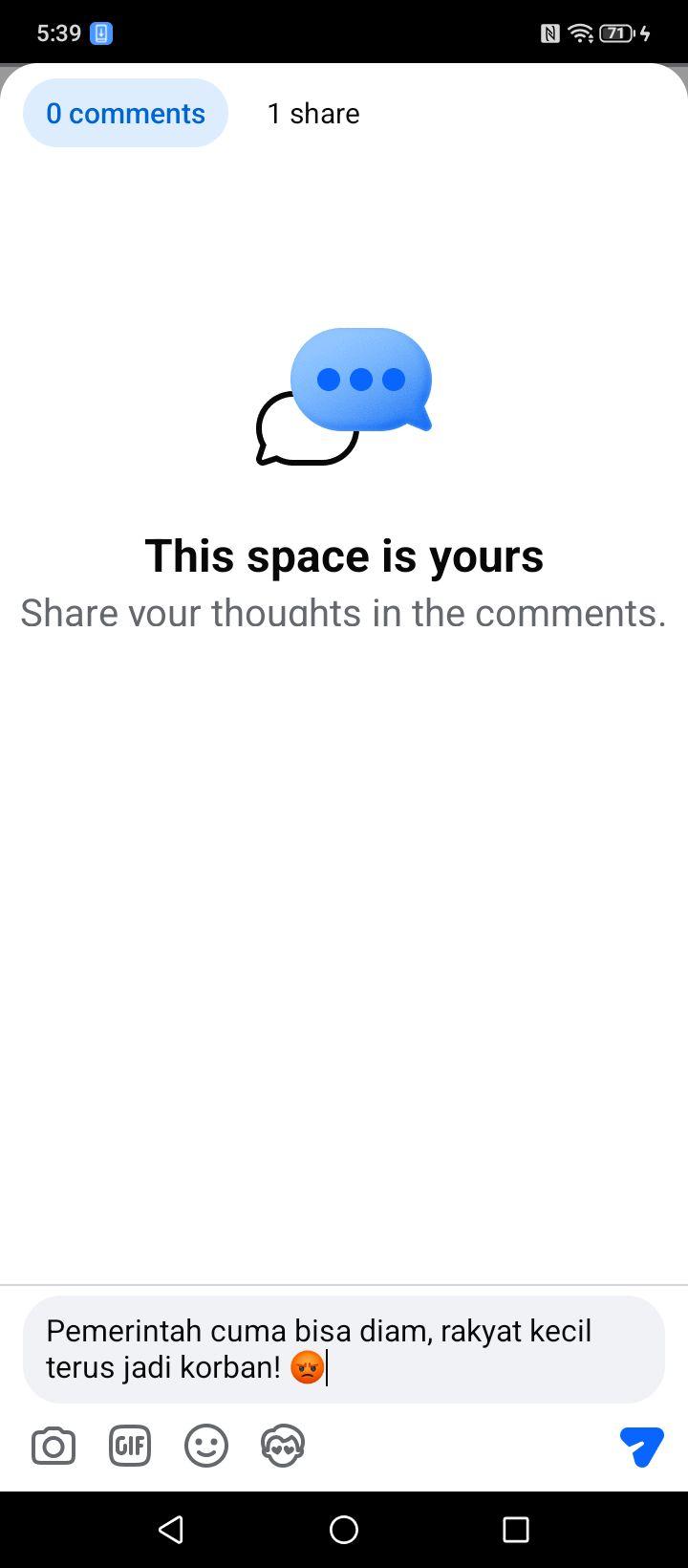
Task: Open the 1 share tab
Action: click(313, 113)
